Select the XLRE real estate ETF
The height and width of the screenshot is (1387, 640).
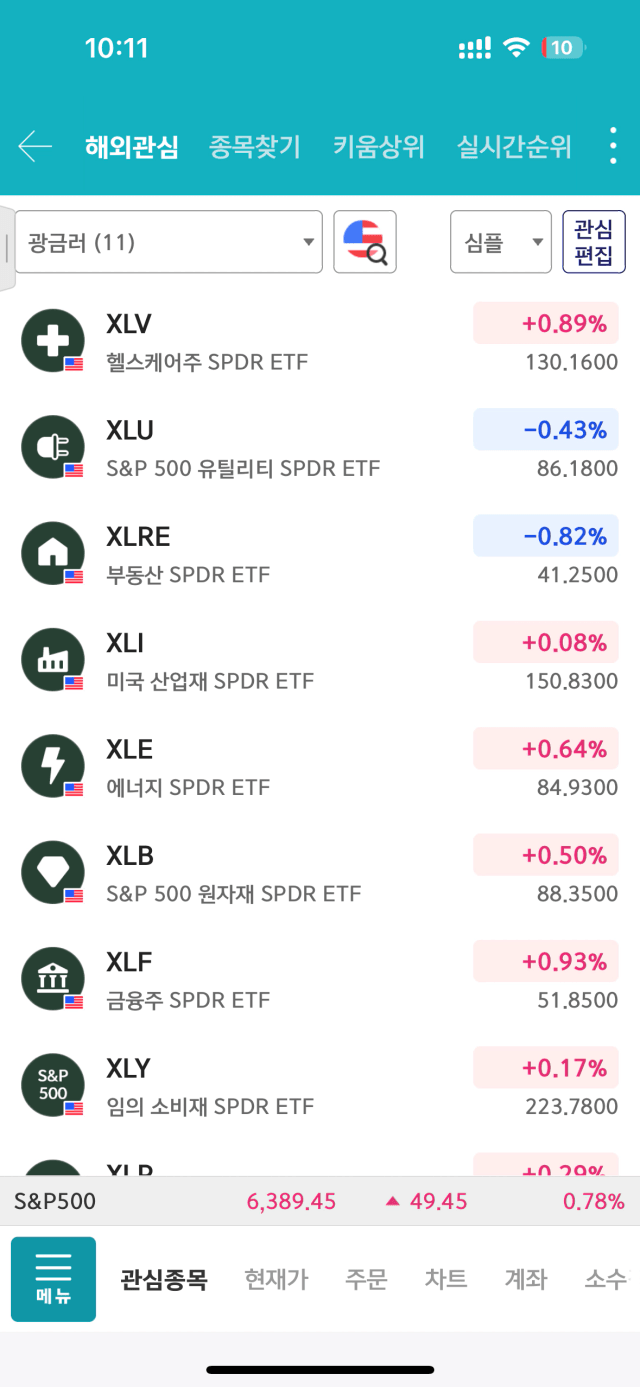click(x=320, y=555)
